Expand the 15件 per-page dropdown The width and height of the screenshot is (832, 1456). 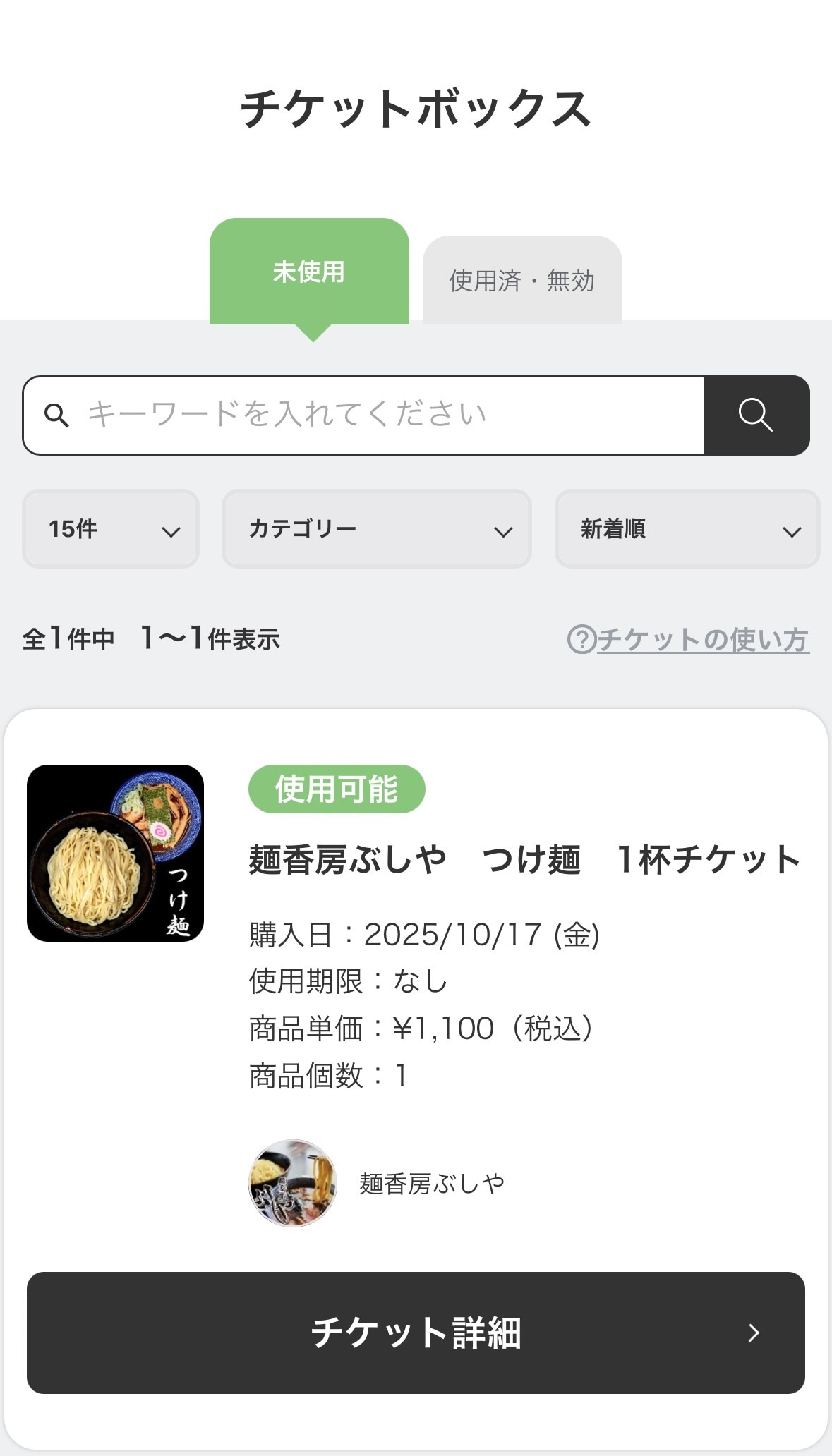pos(111,528)
